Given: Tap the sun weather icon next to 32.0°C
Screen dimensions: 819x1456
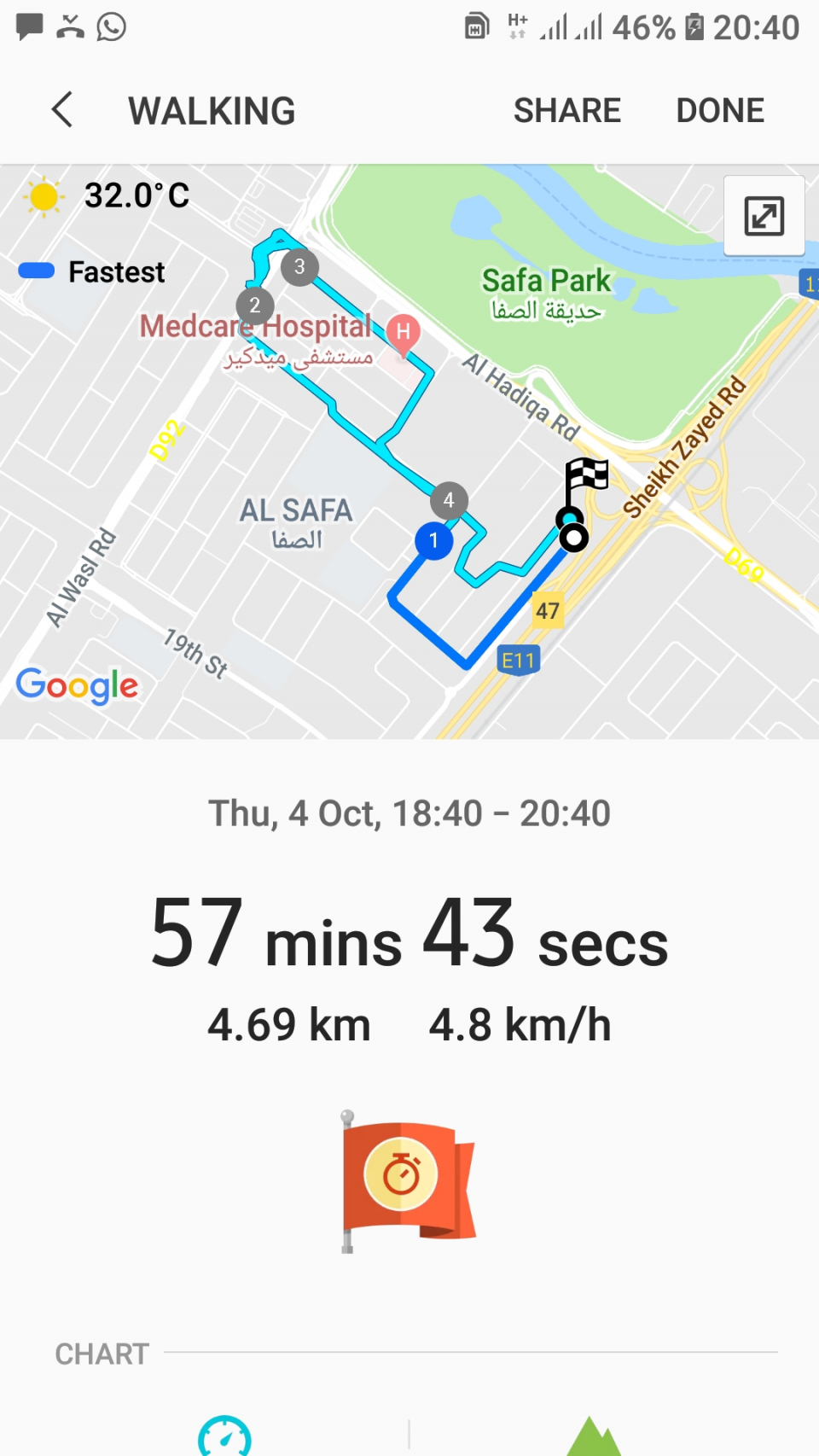Looking at the screenshot, I should click(x=42, y=195).
